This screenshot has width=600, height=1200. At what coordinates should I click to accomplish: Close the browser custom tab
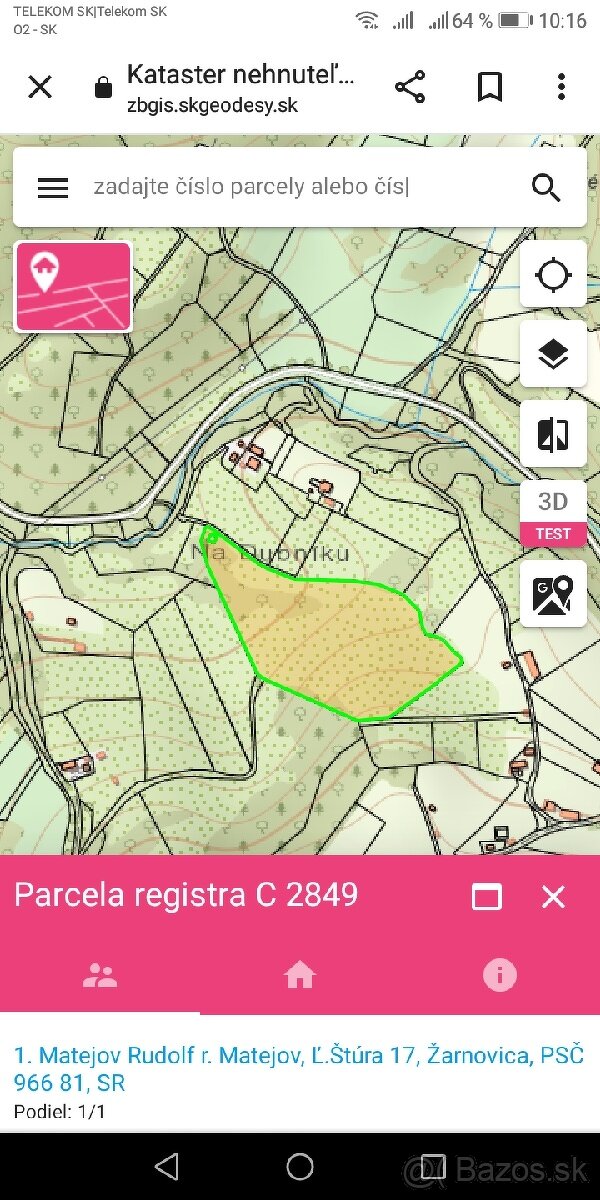click(x=40, y=87)
